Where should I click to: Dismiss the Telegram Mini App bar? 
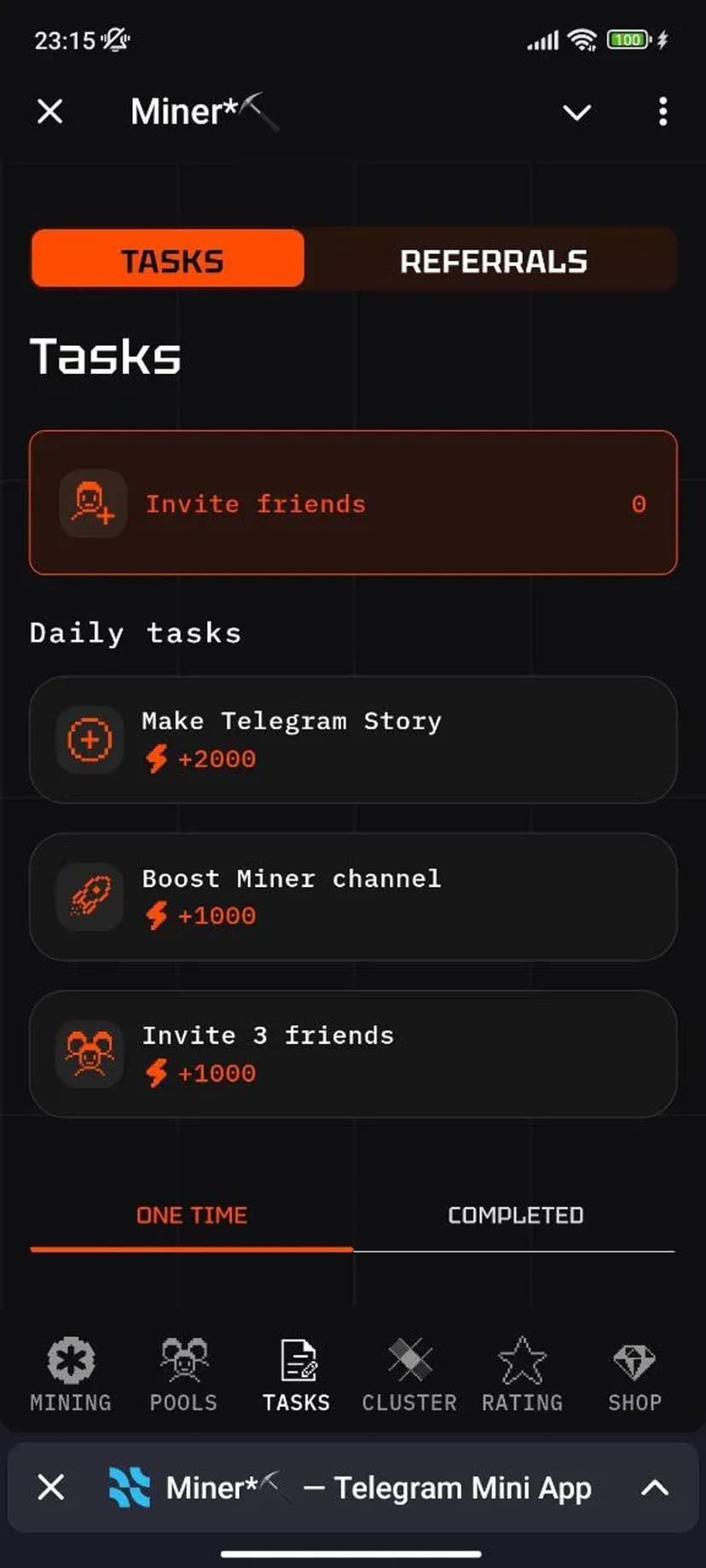(51, 1488)
